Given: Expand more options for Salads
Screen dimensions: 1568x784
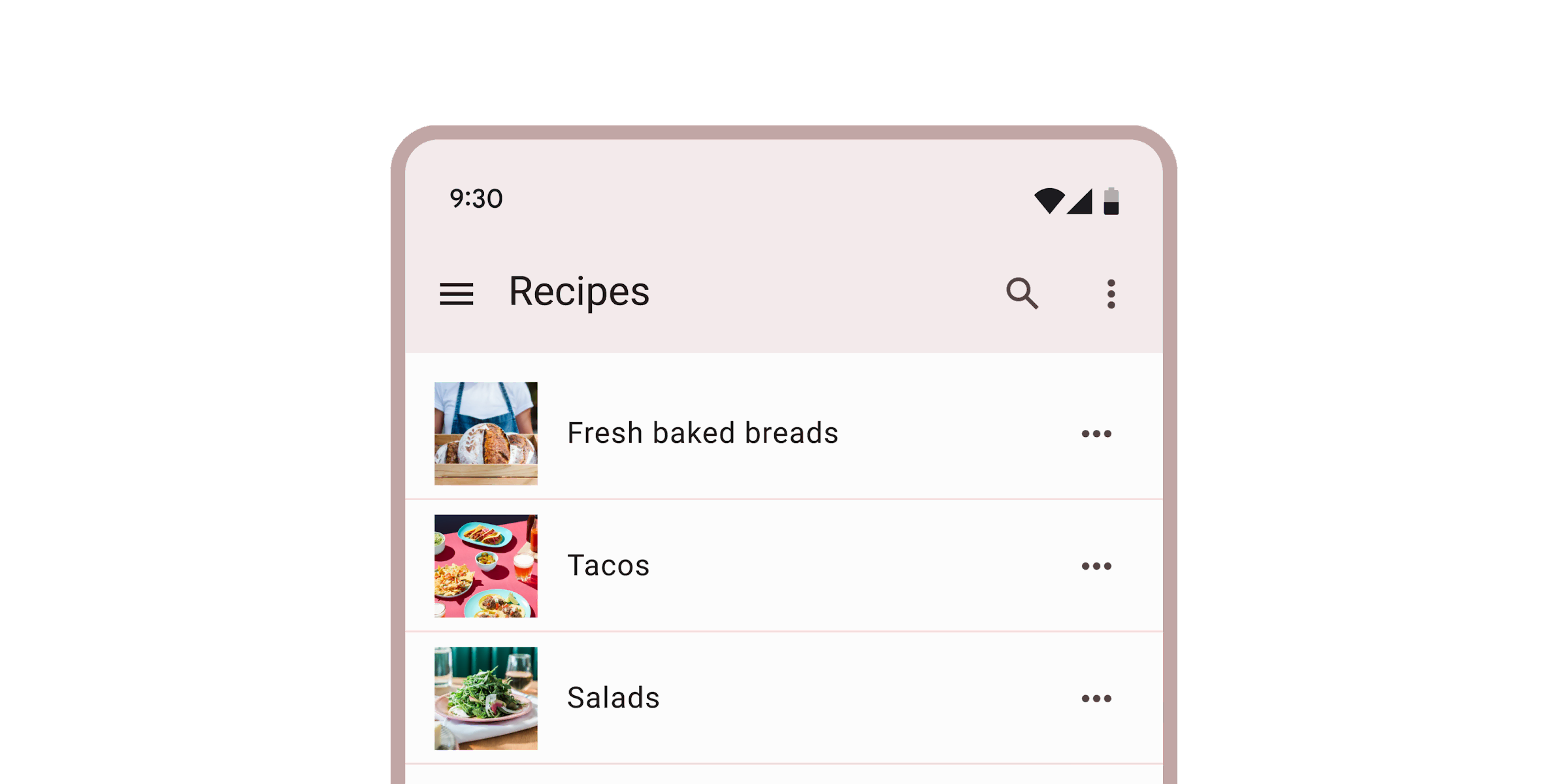Looking at the screenshot, I should (1096, 698).
